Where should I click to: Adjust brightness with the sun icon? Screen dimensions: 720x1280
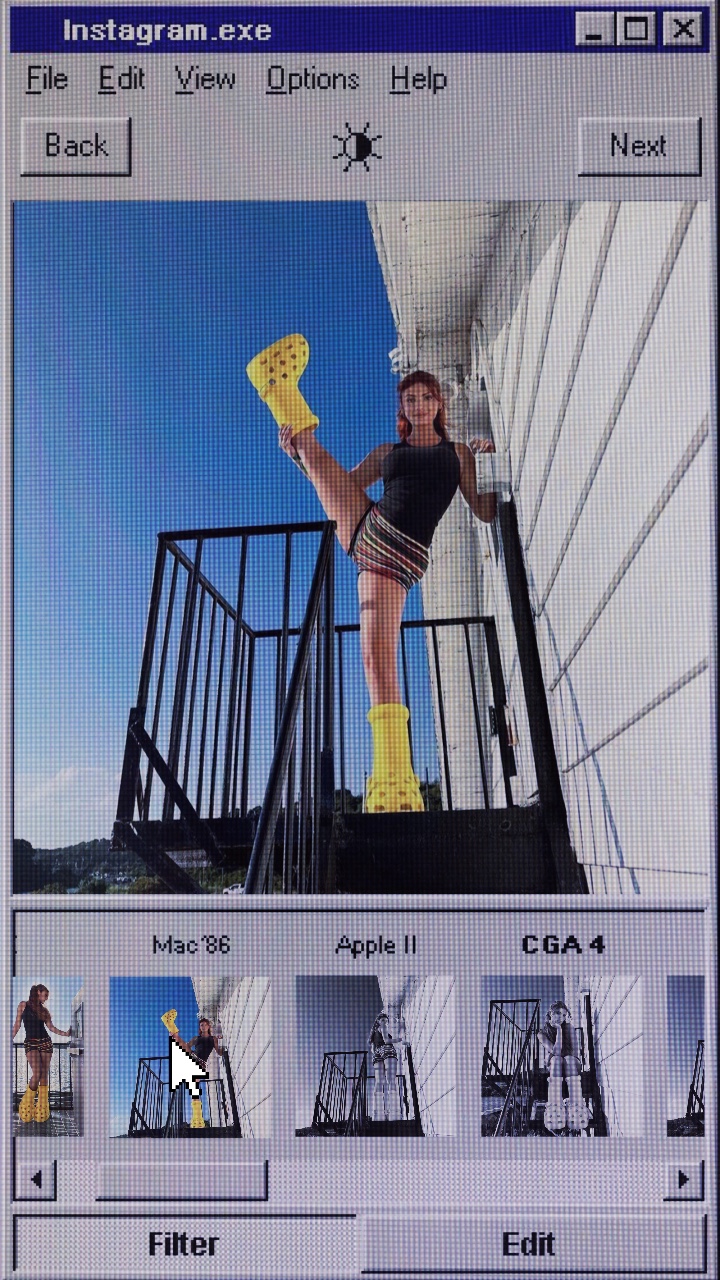point(357,147)
